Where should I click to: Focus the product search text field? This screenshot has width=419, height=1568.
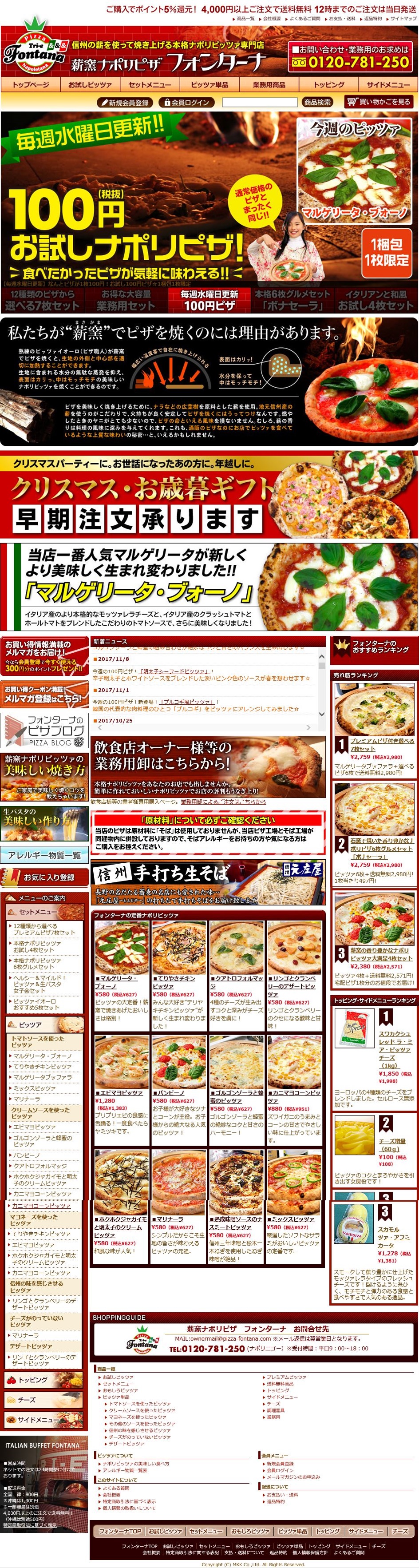[x=259, y=102]
